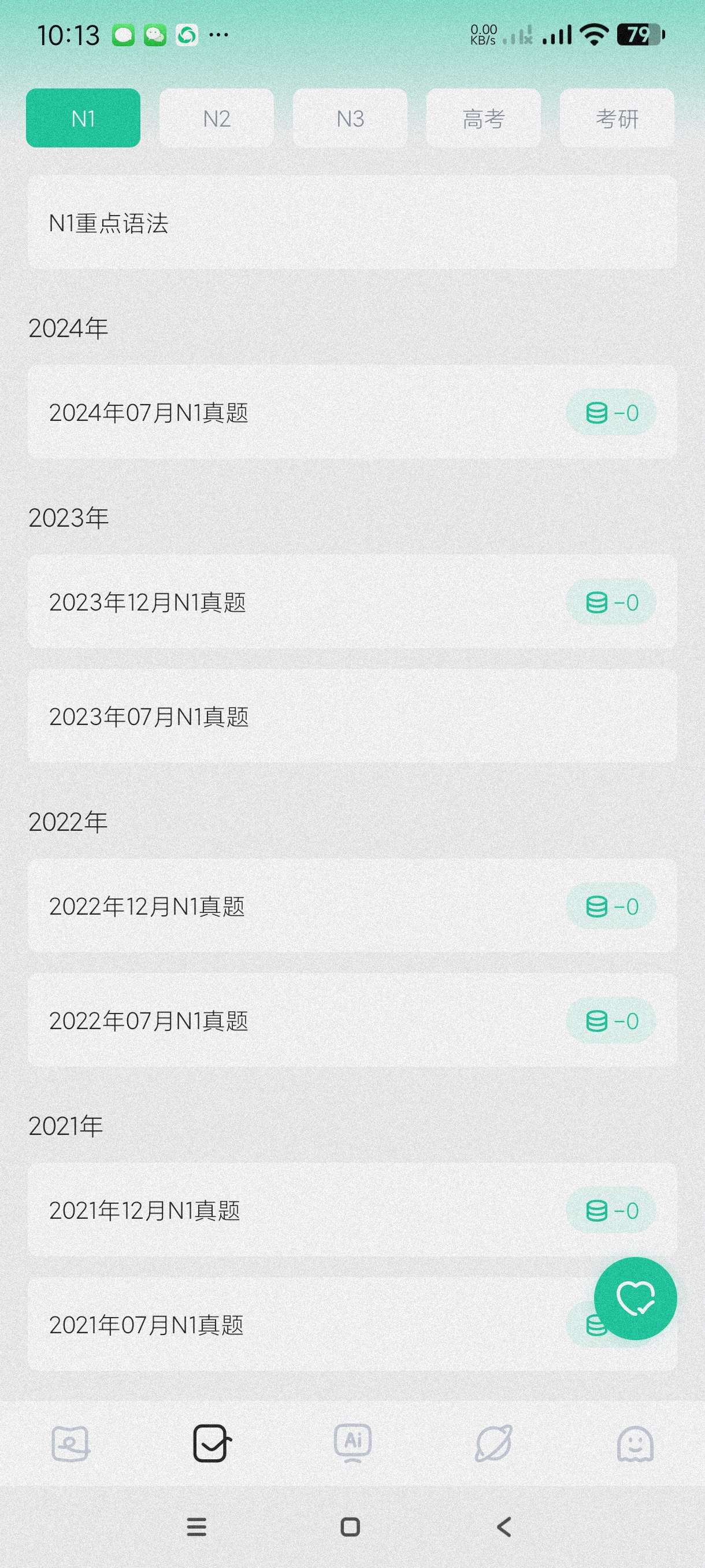Tap the floating heart favorites button
Viewport: 705px width, 1568px height.
(635, 1299)
